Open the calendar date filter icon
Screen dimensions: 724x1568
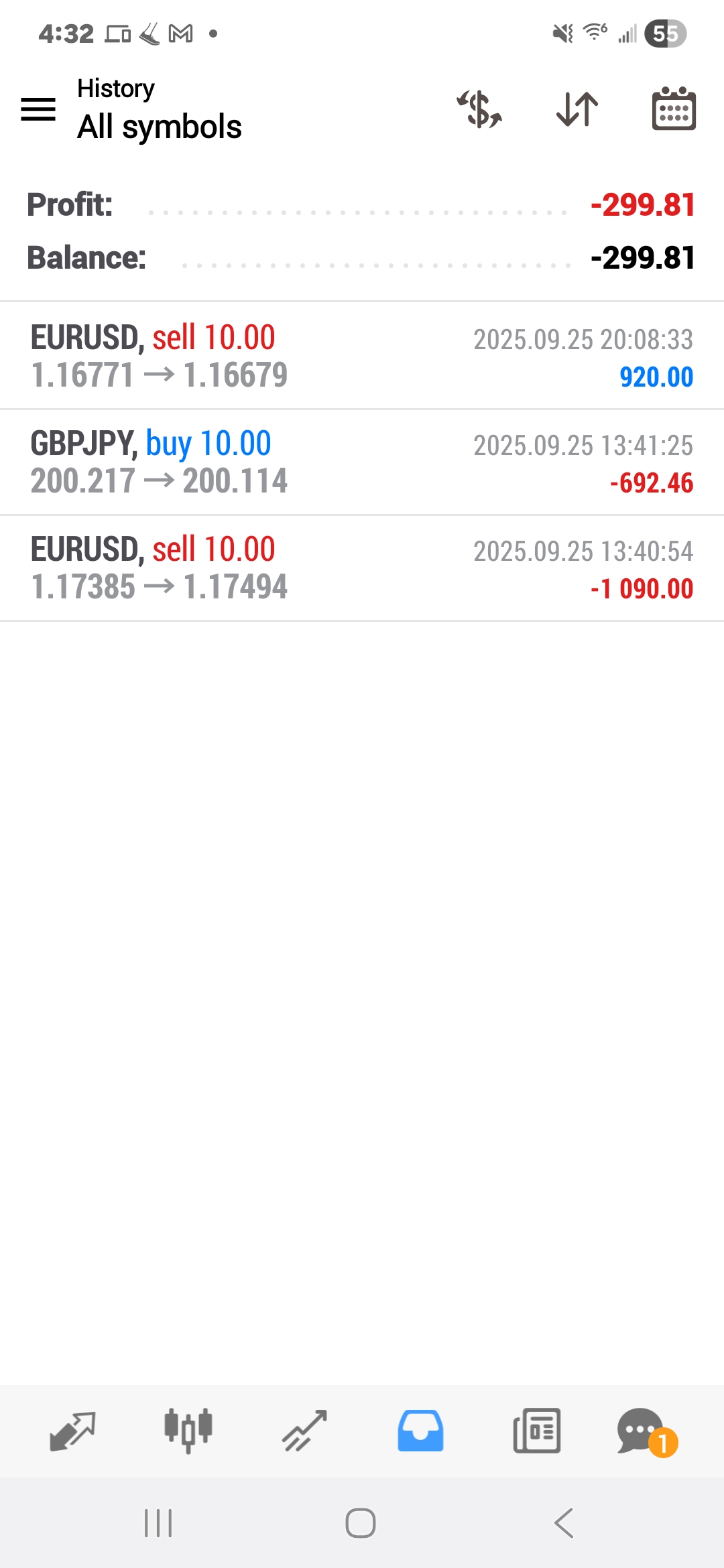coord(674,109)
